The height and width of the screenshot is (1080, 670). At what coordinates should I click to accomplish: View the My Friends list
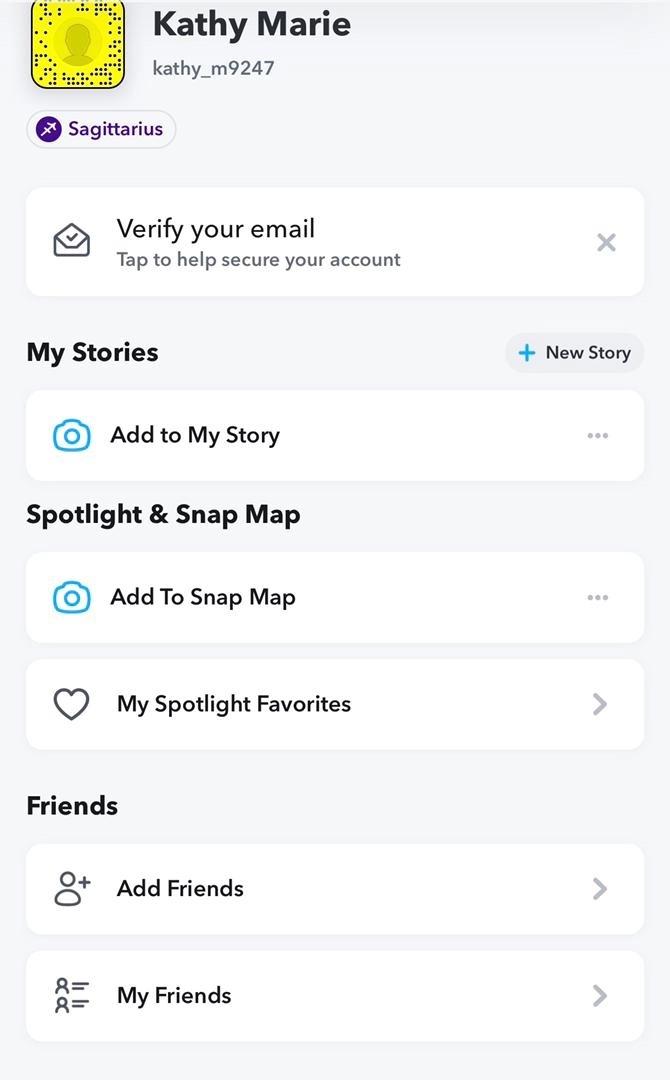click(x=335, y=996)
